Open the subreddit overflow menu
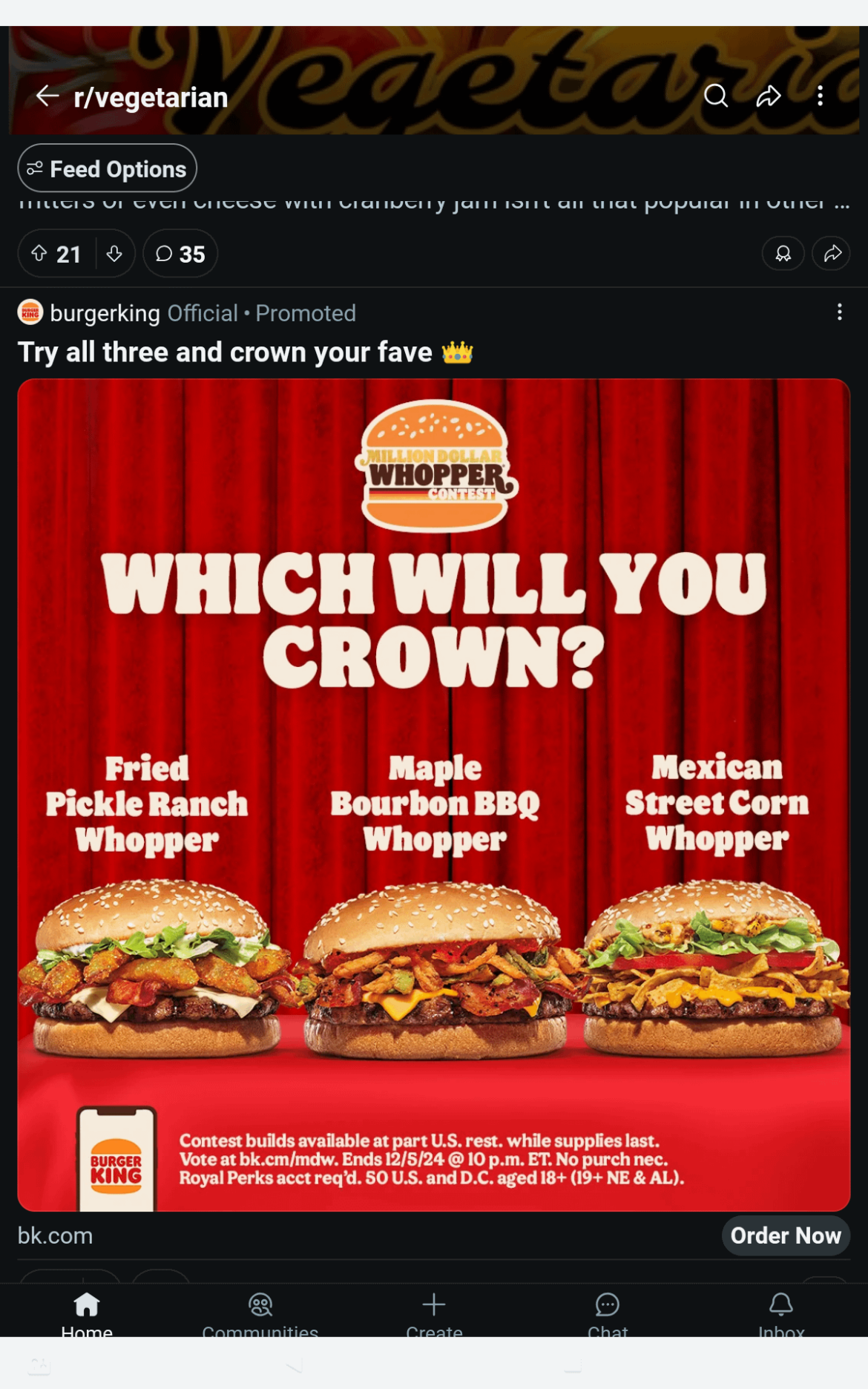Screen dimensions: 868x1389 tap(819, 96)
